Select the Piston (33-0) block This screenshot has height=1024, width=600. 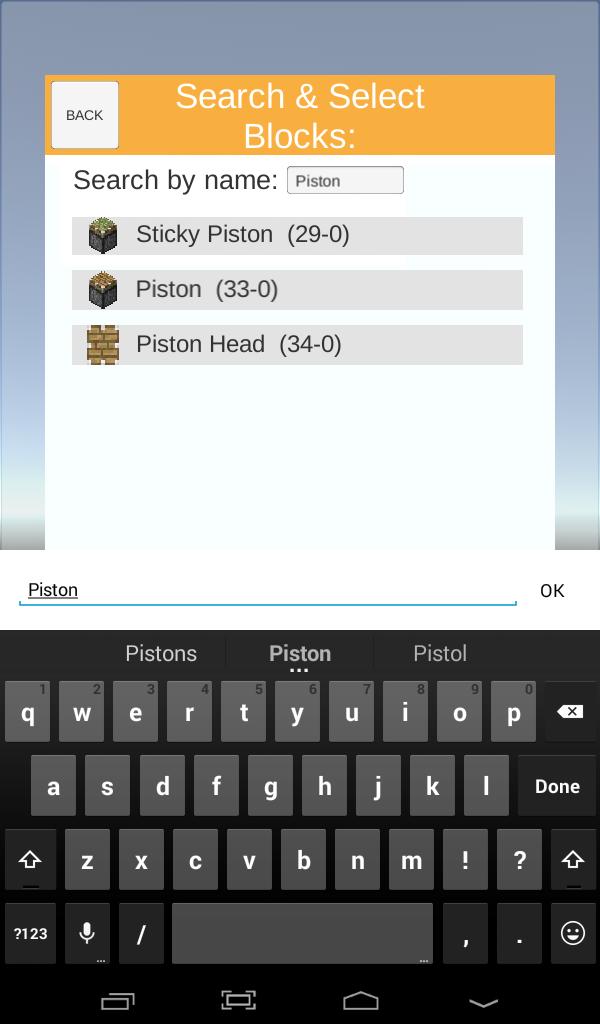(297, 290)
